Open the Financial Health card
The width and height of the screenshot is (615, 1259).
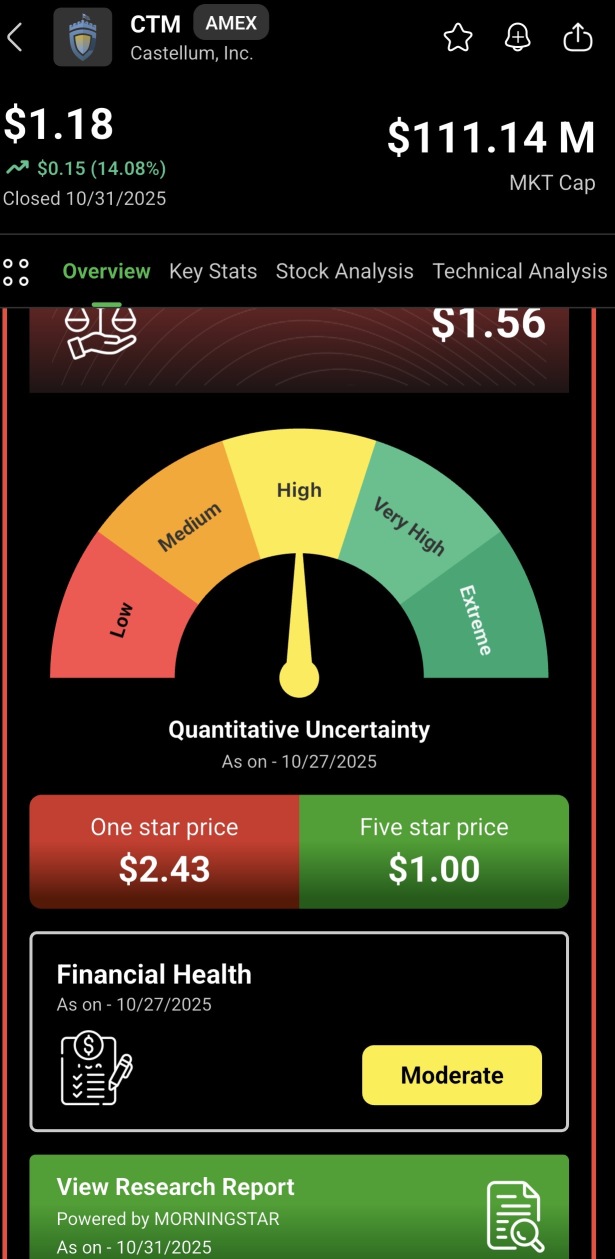(299, 1031)
